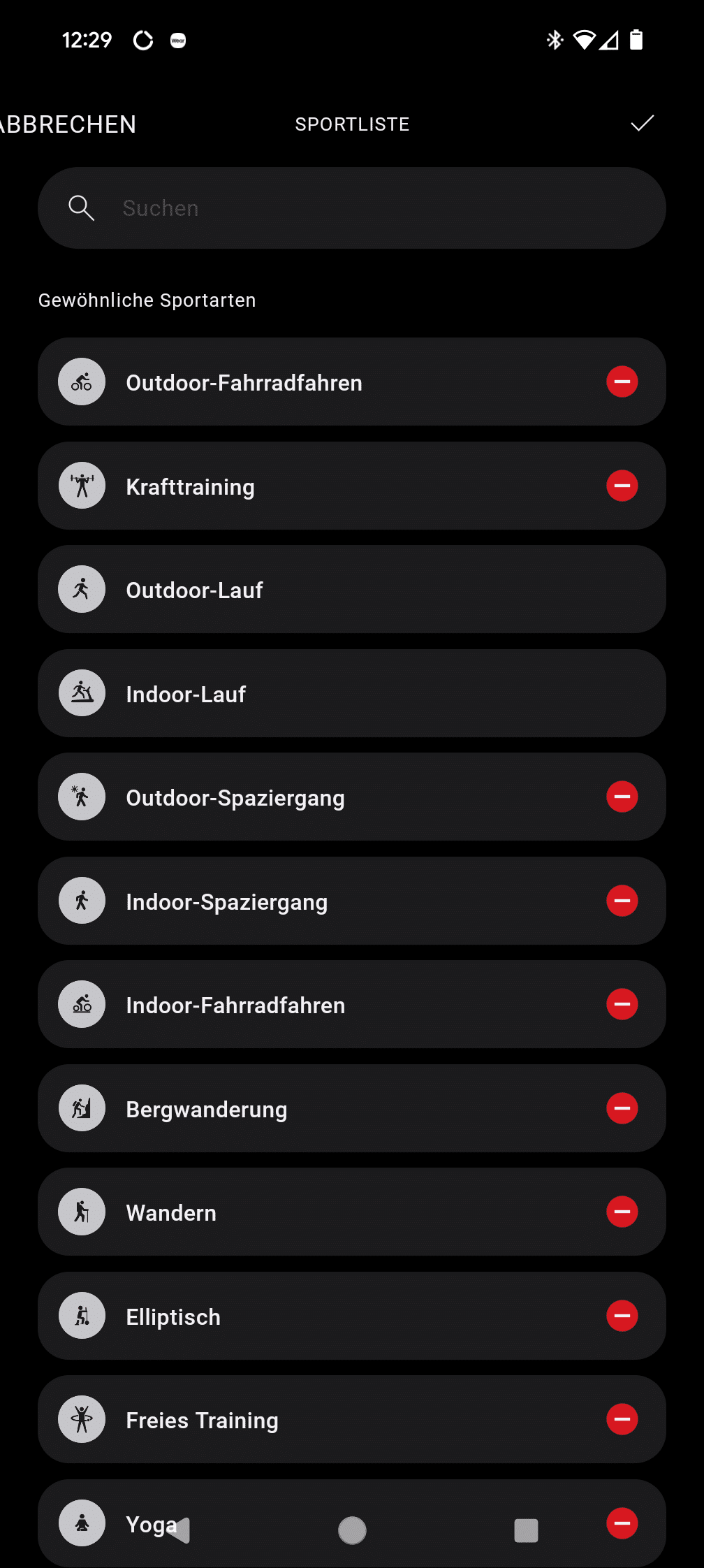704x1568 pixels.
Task: Select the Outdoor-Lauf row
Action: [352, 589]
